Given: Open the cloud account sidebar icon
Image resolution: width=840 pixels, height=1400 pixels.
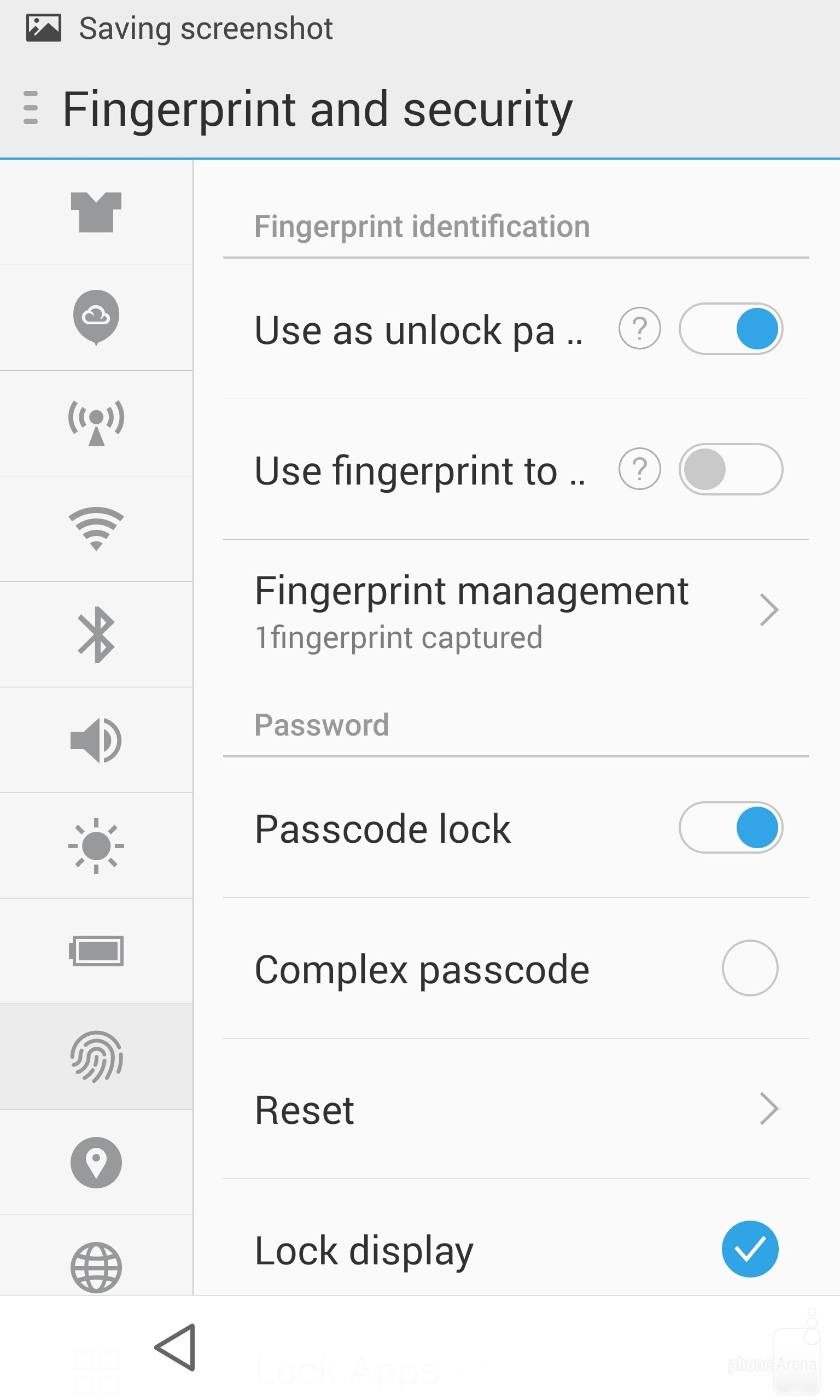Looking at the screenshot, I should [x=96, y=317].
